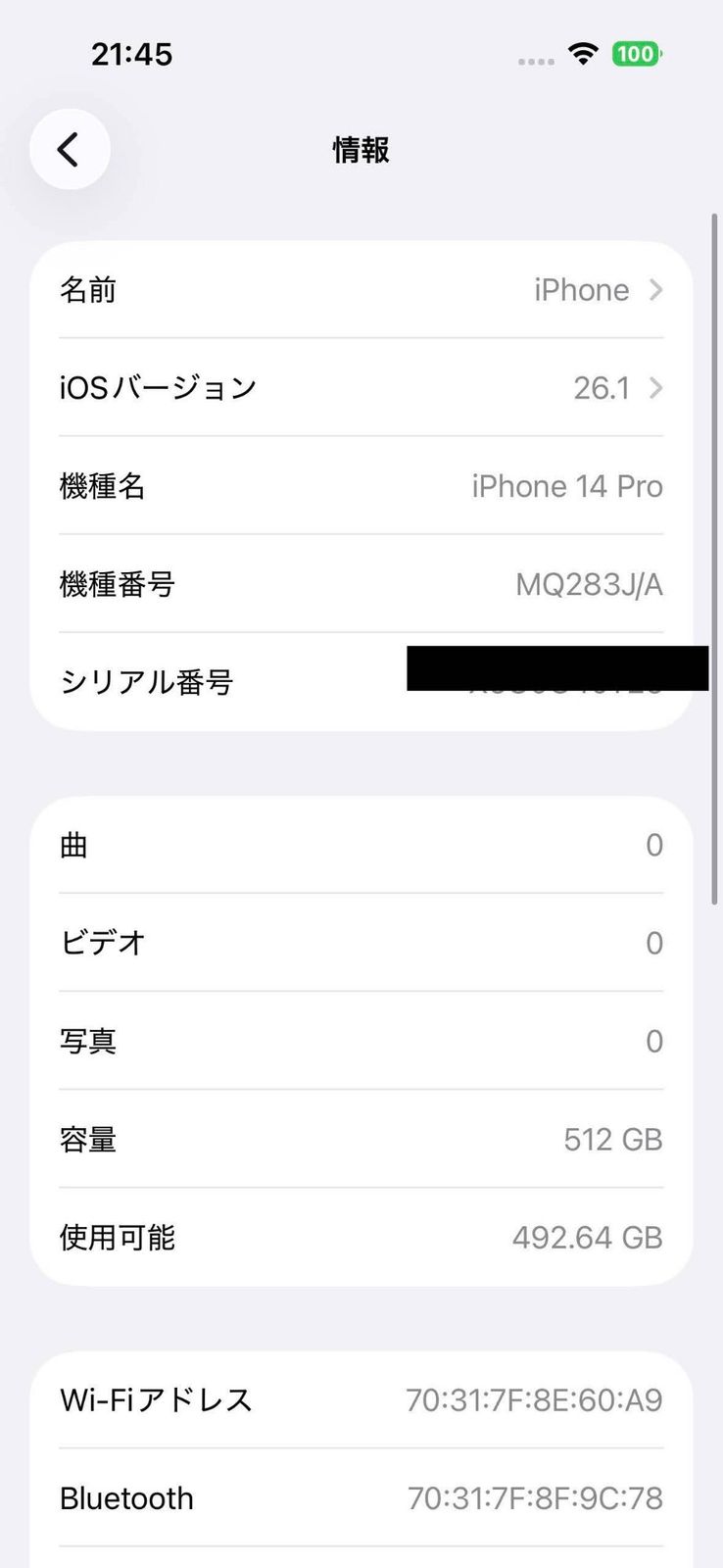Open the 情報 title at screen top
This screenshot has height=1568, width=723.
(x=361, y=149)
